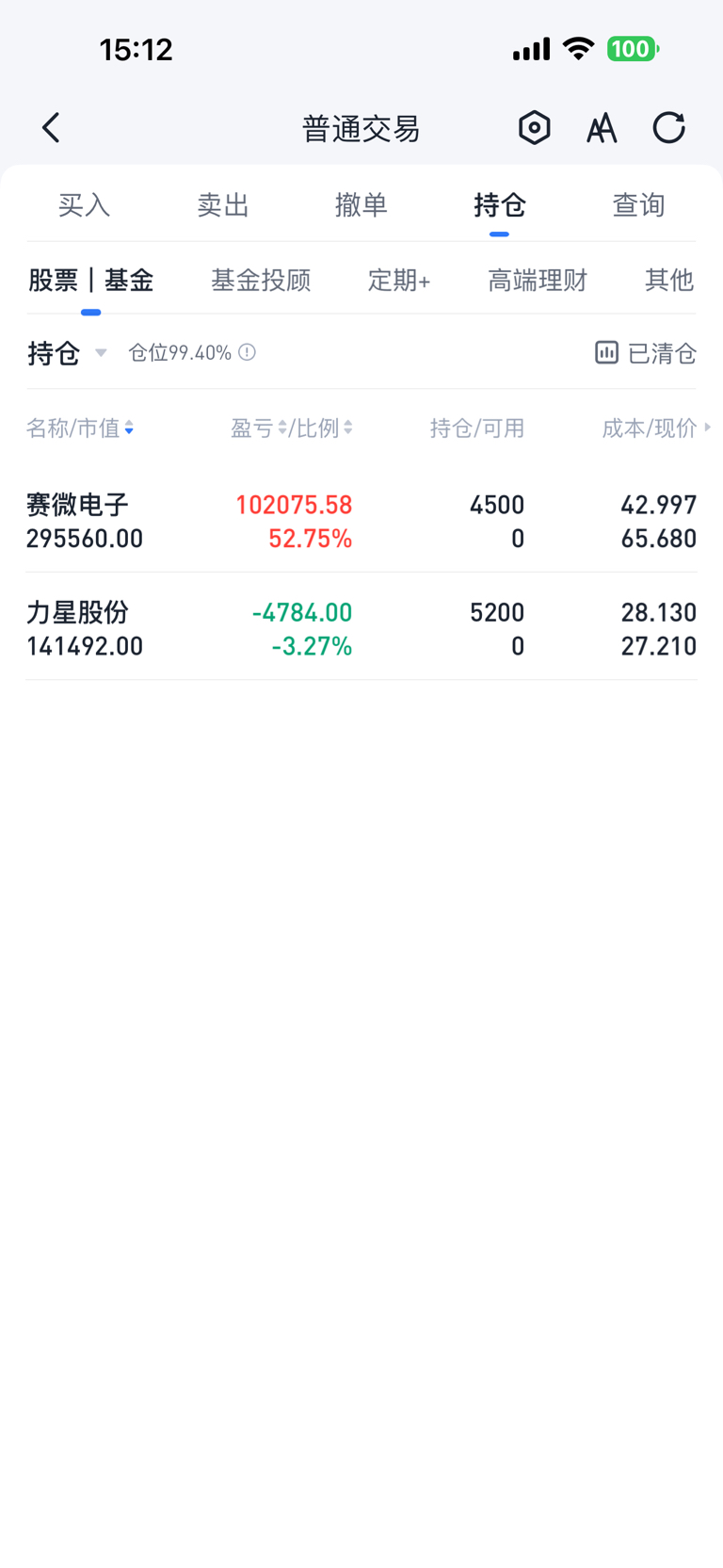Image resolution: width=723 pixels, height=1568 pixels.
Task: Sort holdings by 名称/市值
Action: tap(80, 428)
